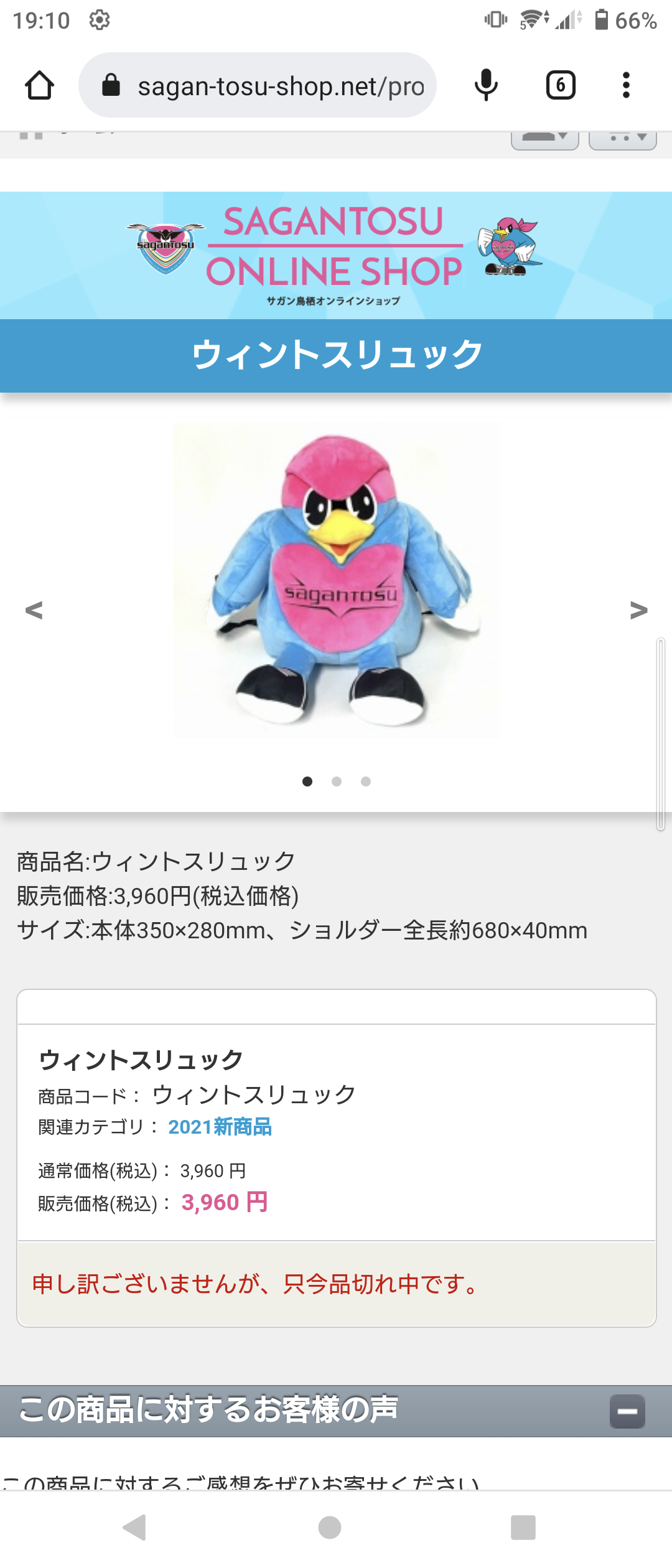The height and width of the screenshot is (1568, 672).
Task: Show the next product image
Action: (x=638, y=610)
